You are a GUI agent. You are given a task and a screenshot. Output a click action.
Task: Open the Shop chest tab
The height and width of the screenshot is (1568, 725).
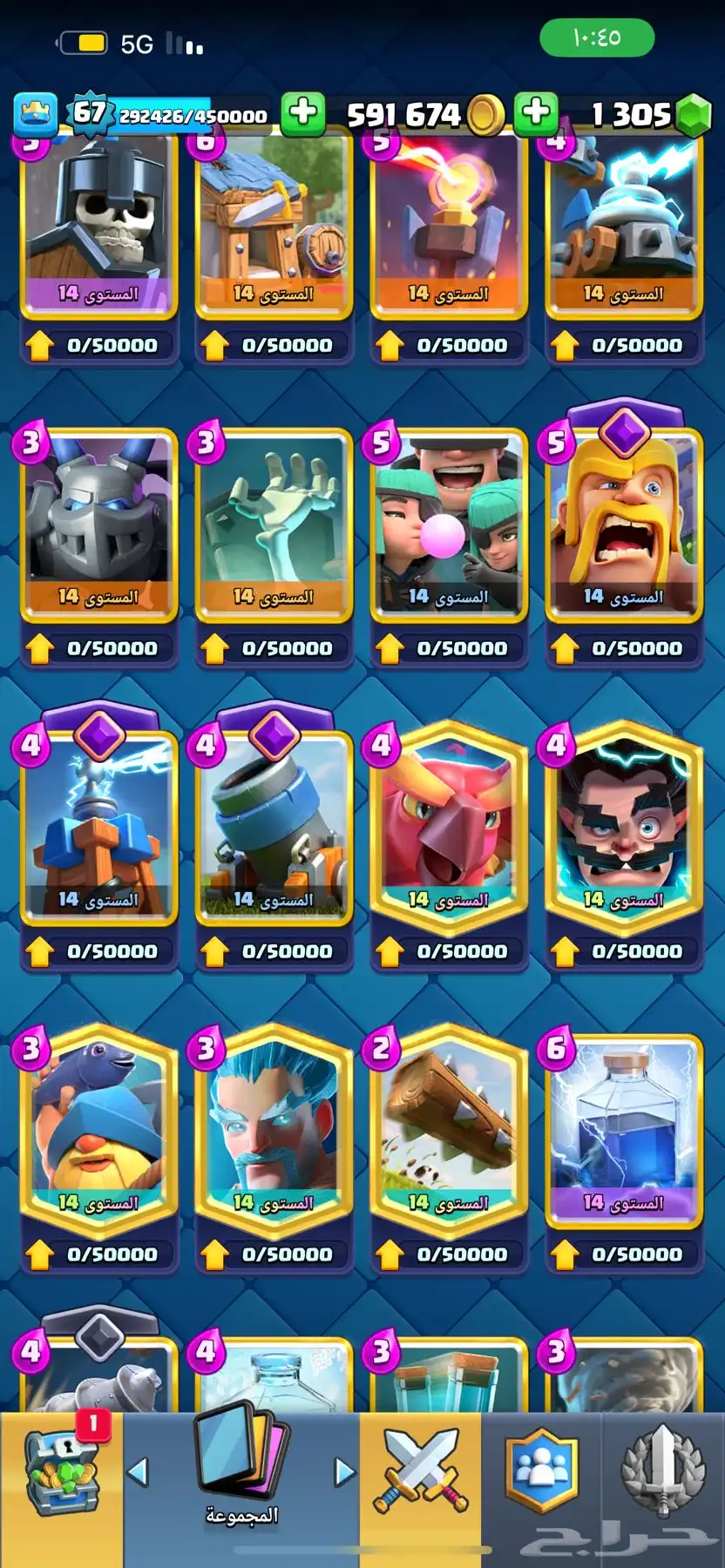pyautogui.click(x=61, y=1472)
